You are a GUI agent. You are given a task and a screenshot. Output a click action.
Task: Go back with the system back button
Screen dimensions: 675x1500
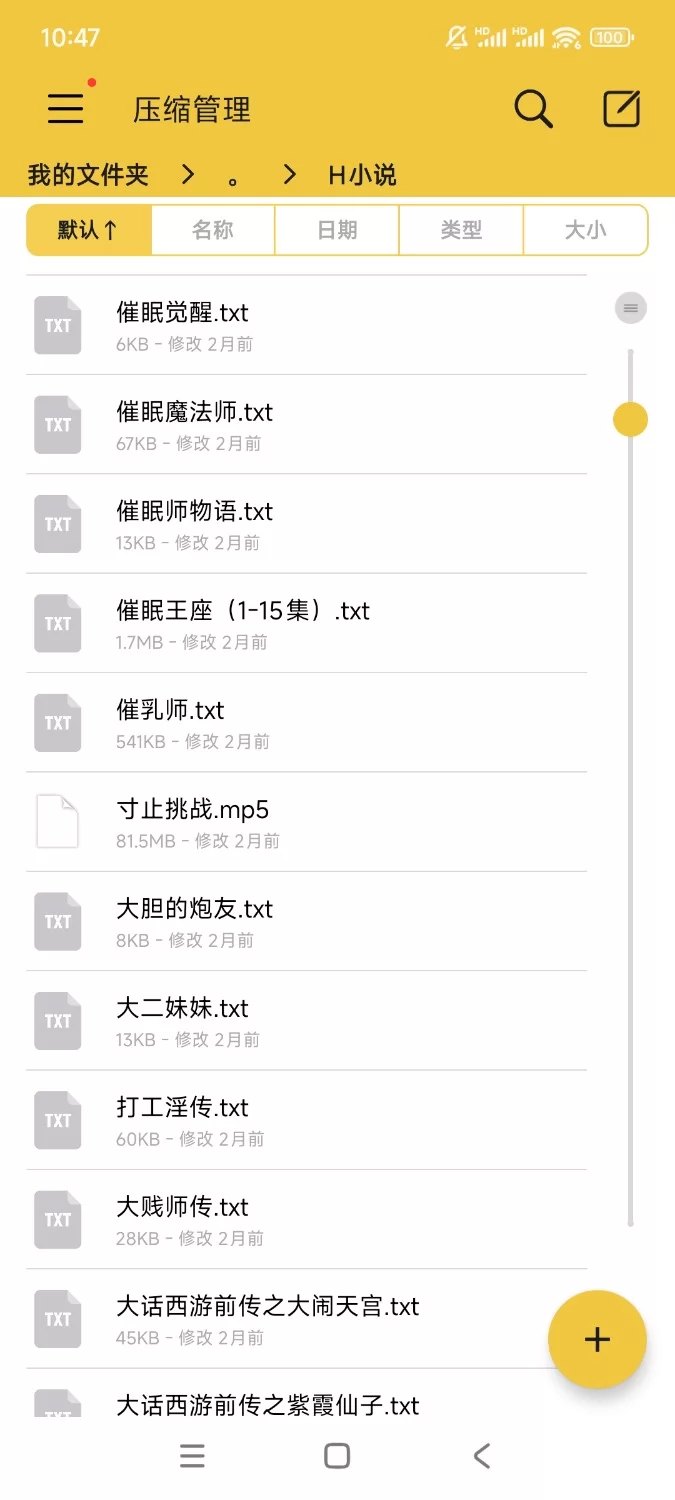click(x=482, y=1456)
